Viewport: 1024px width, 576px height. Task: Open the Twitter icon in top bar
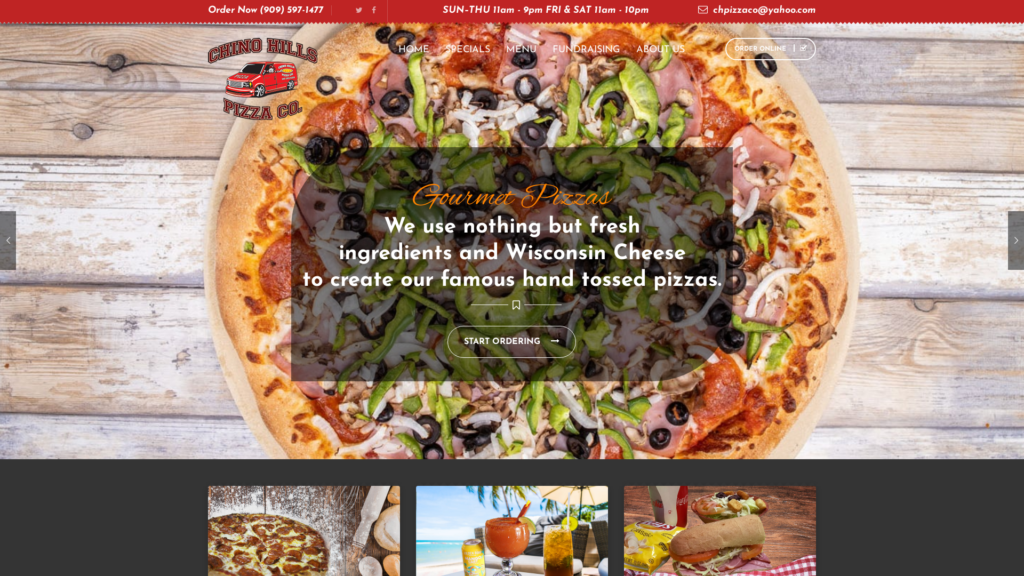(358, 10)
